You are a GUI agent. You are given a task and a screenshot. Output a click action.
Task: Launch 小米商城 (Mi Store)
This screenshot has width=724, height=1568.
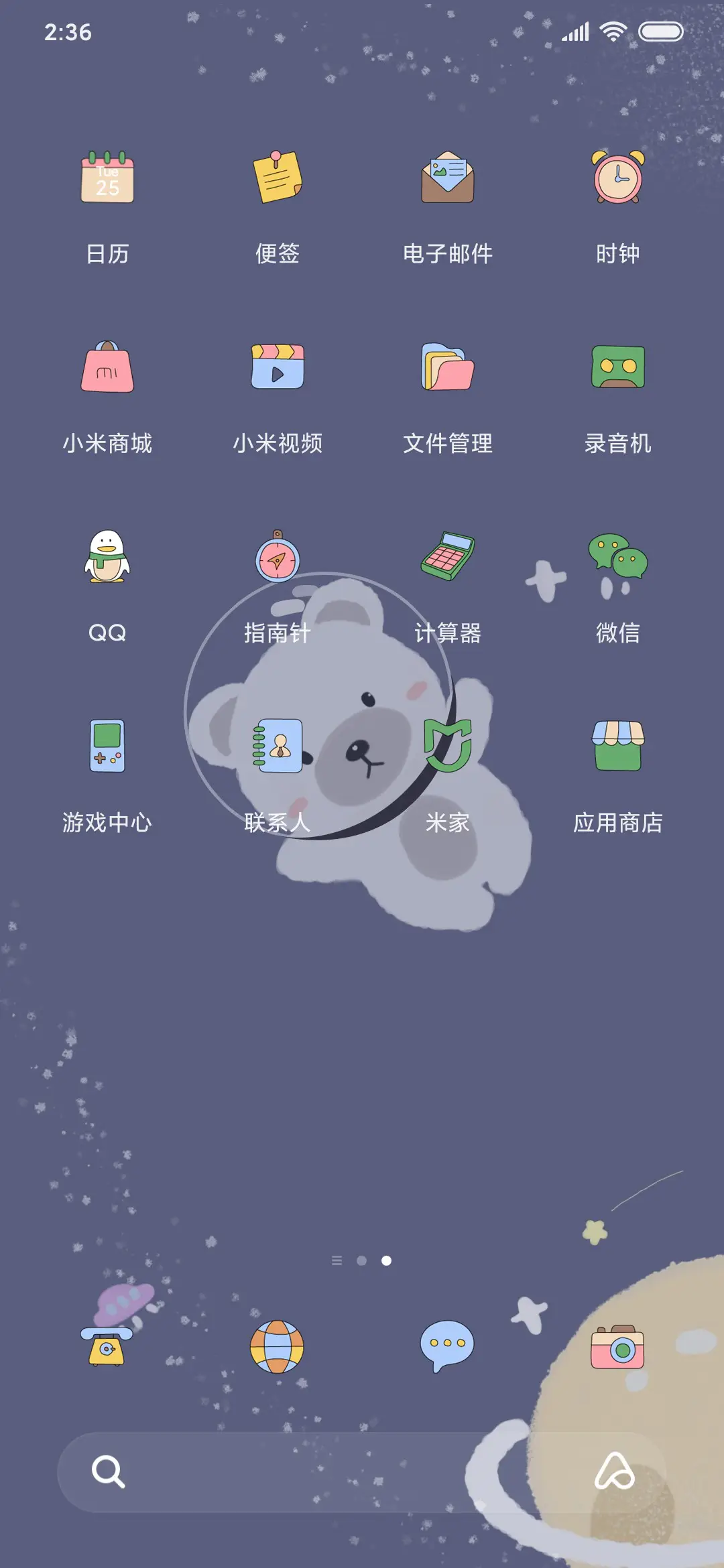click(107, 370)
